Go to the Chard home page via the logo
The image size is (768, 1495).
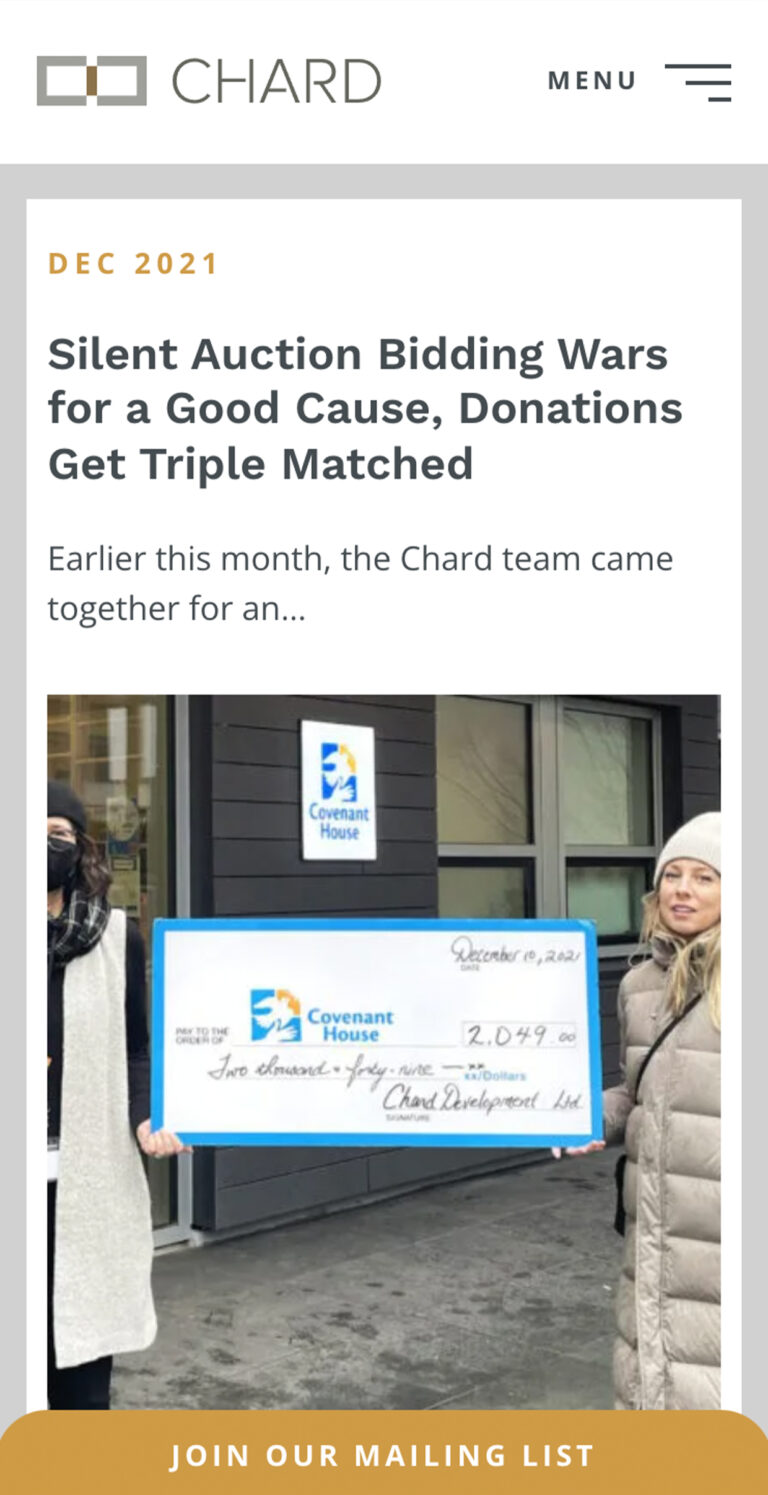[209, 81]
